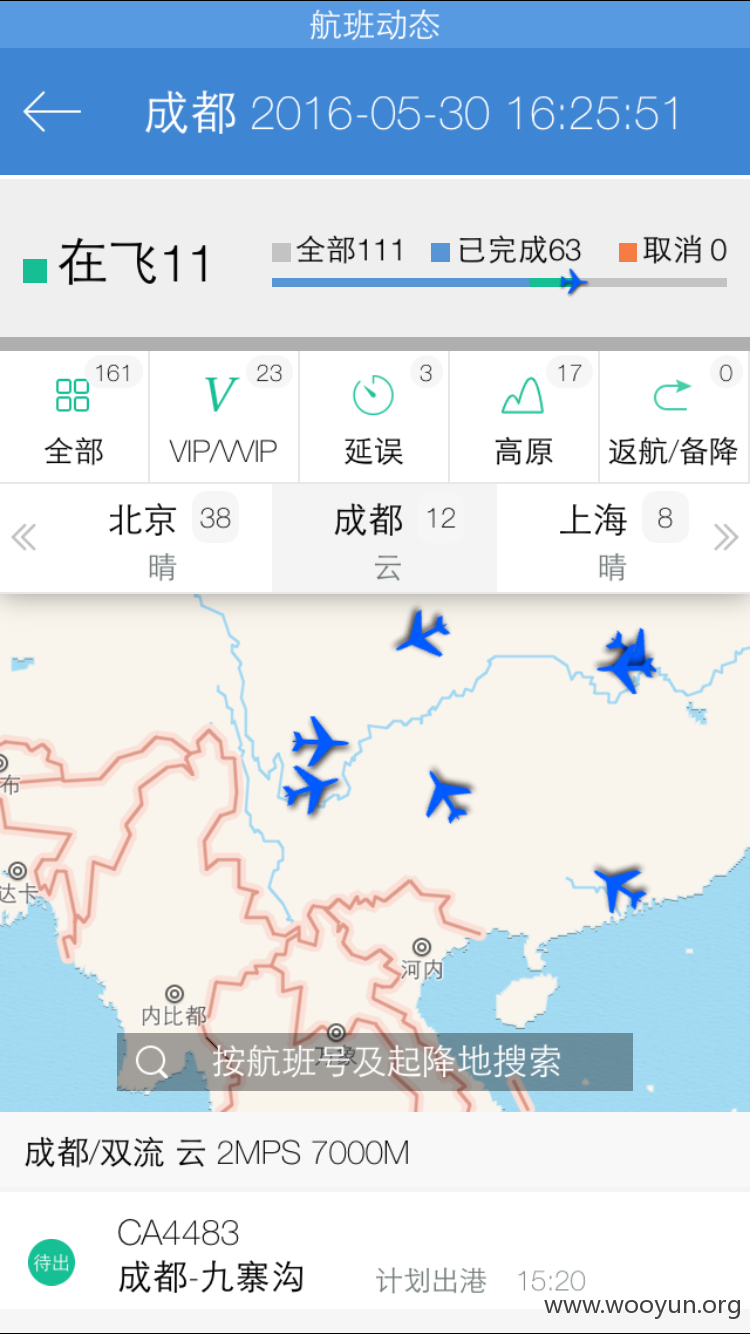The width and height of the screenshot is (750, 1334).
Task: Show delayed flights under 延误
Action: [374, 417]
